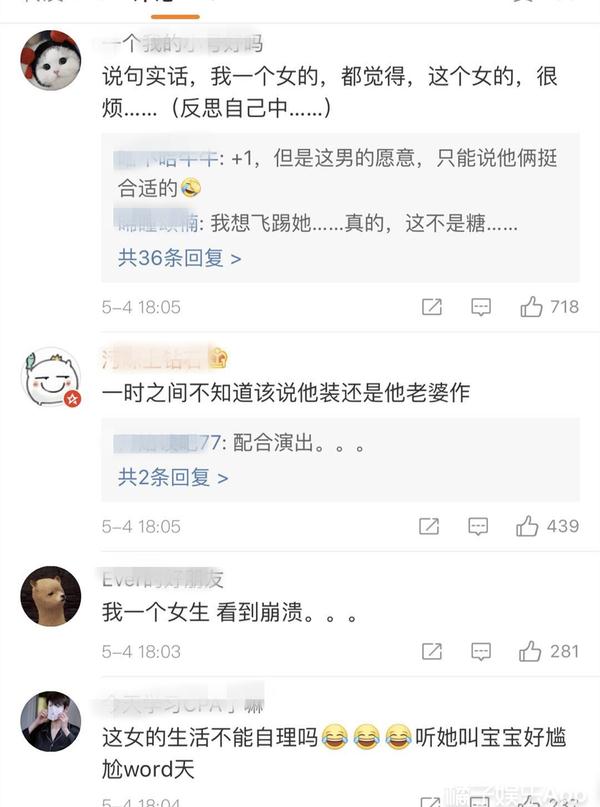The height and width of the screenshot is (807, 600).
Task: Like the comment with 439 likes
Action: coord(527,526)
